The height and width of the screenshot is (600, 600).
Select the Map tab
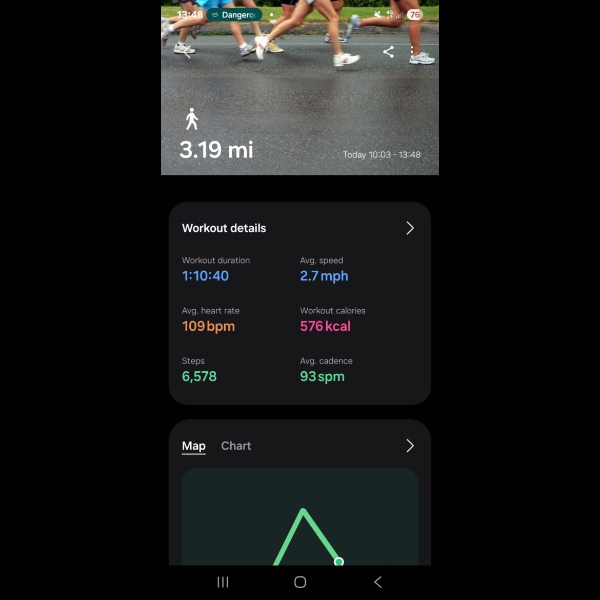pos(193,446)
